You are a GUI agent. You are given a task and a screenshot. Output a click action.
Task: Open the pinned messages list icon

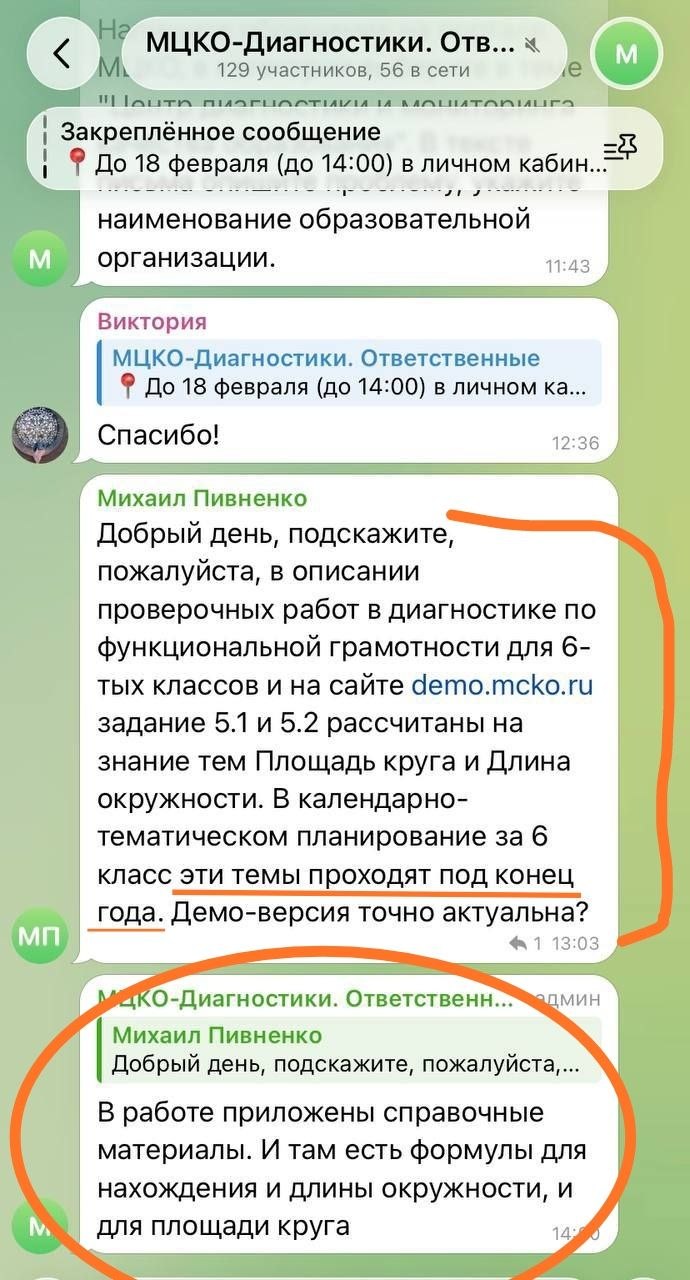[620, 148]
